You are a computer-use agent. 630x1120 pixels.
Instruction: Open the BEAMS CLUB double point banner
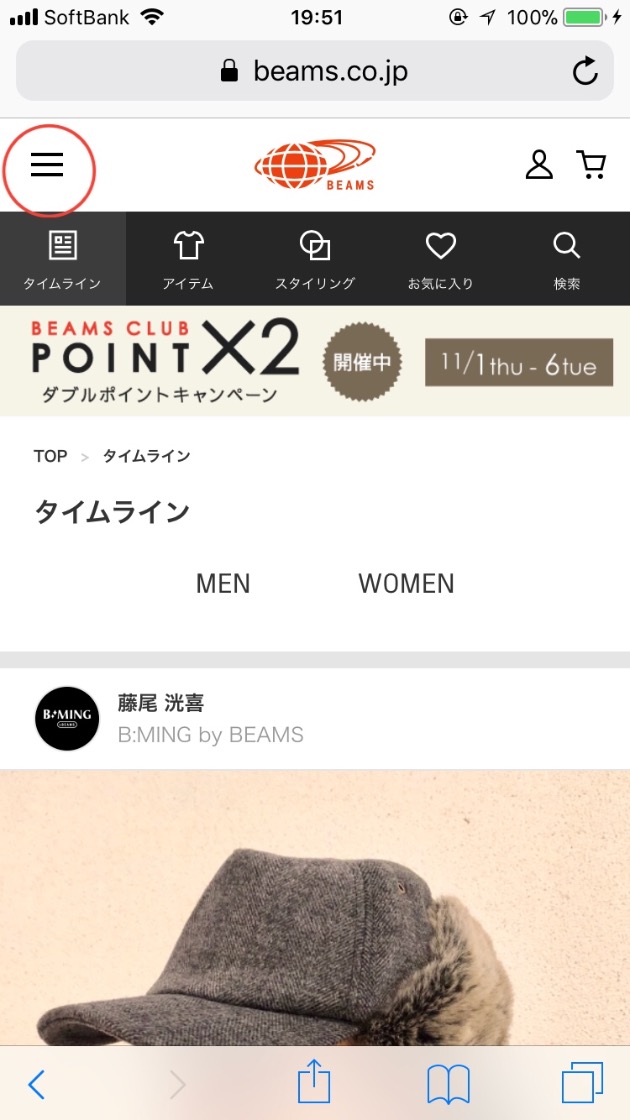[x=315, y=361]
